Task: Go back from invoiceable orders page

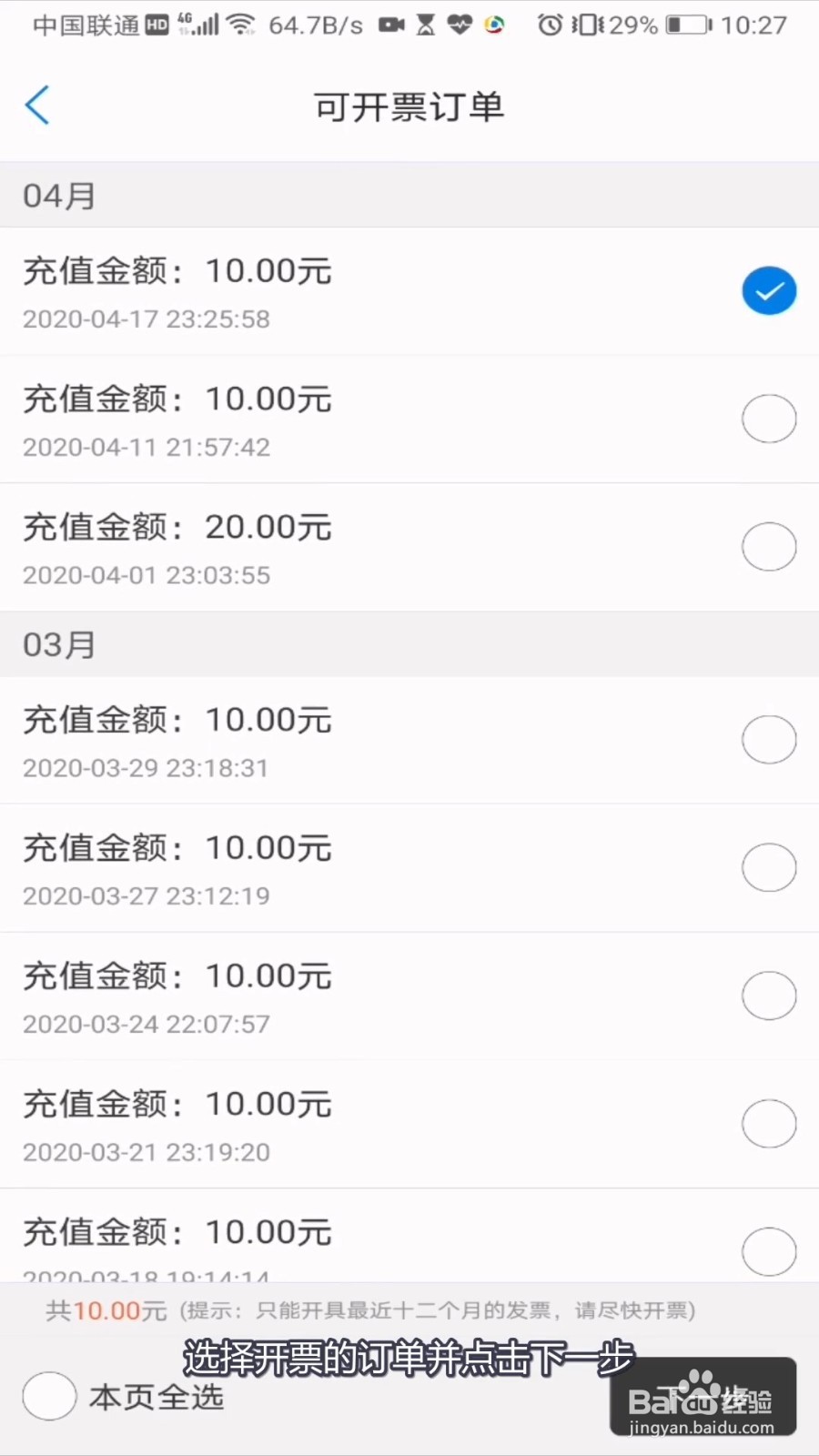Action: 37,106
